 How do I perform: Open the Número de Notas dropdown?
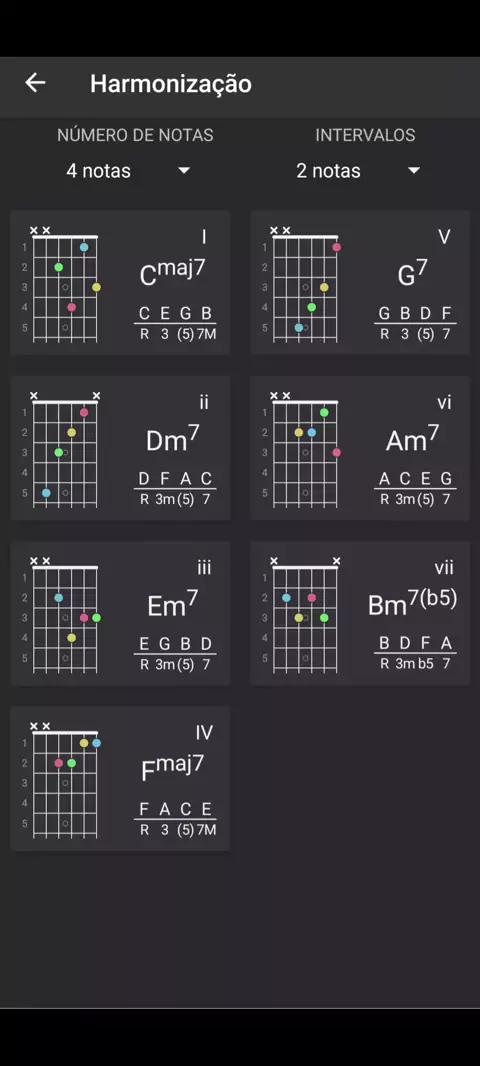coord(128,171)
